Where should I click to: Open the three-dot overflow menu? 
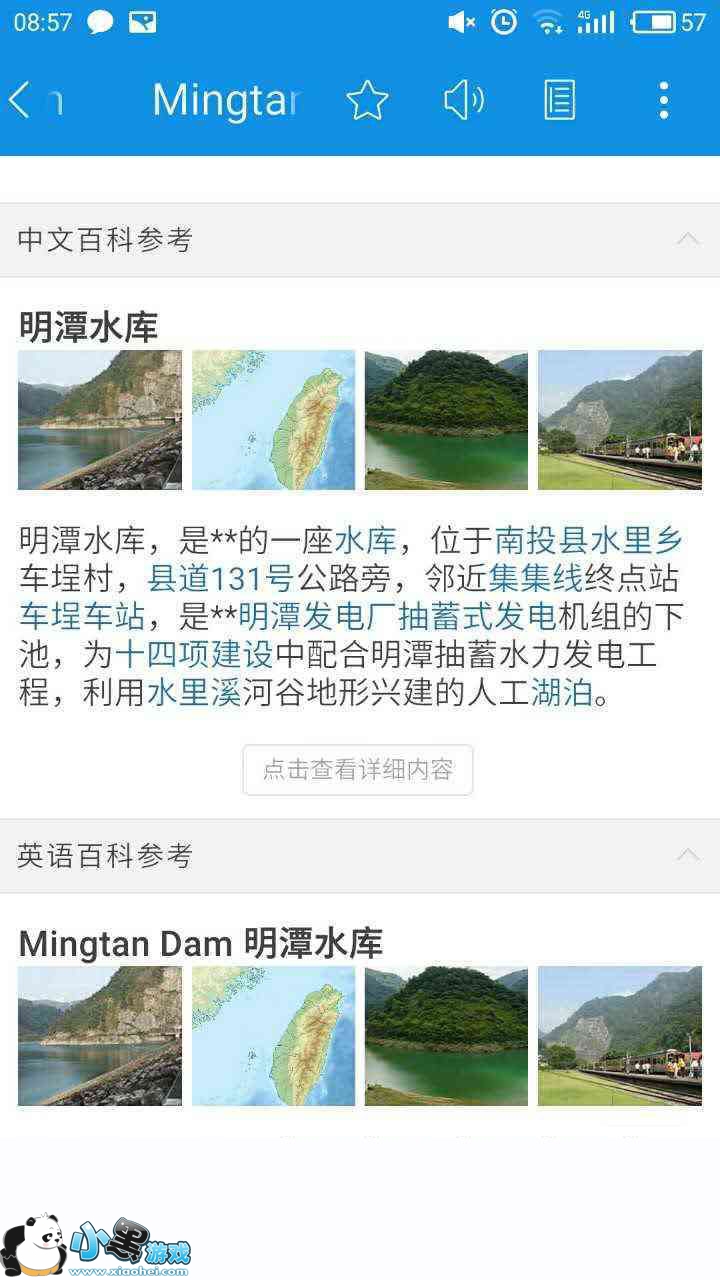point(663,100)
